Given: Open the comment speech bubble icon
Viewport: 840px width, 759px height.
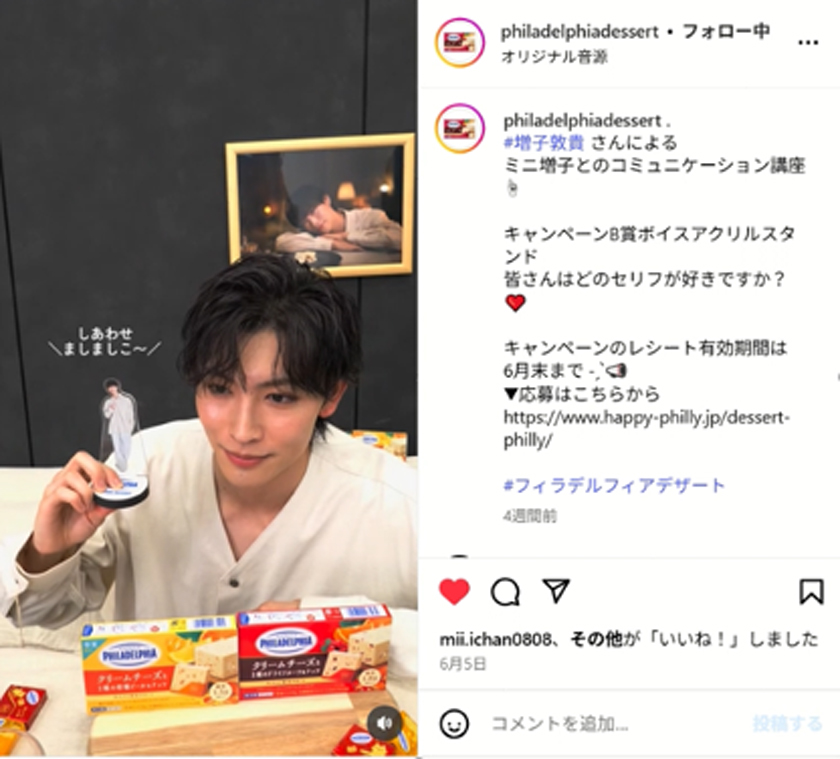Looking at the screenshot, I should [505, 592].
